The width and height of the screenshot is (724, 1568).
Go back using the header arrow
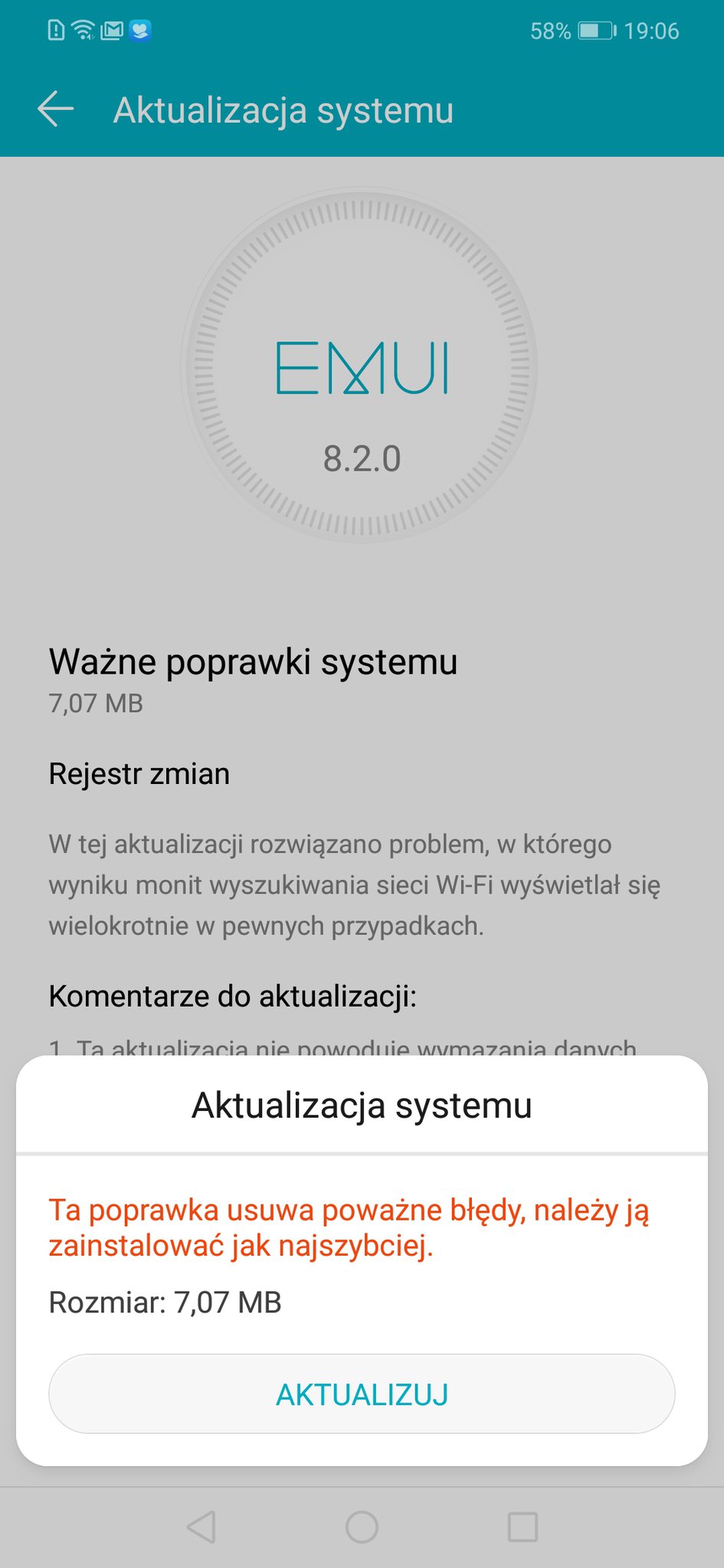[56, 109]
